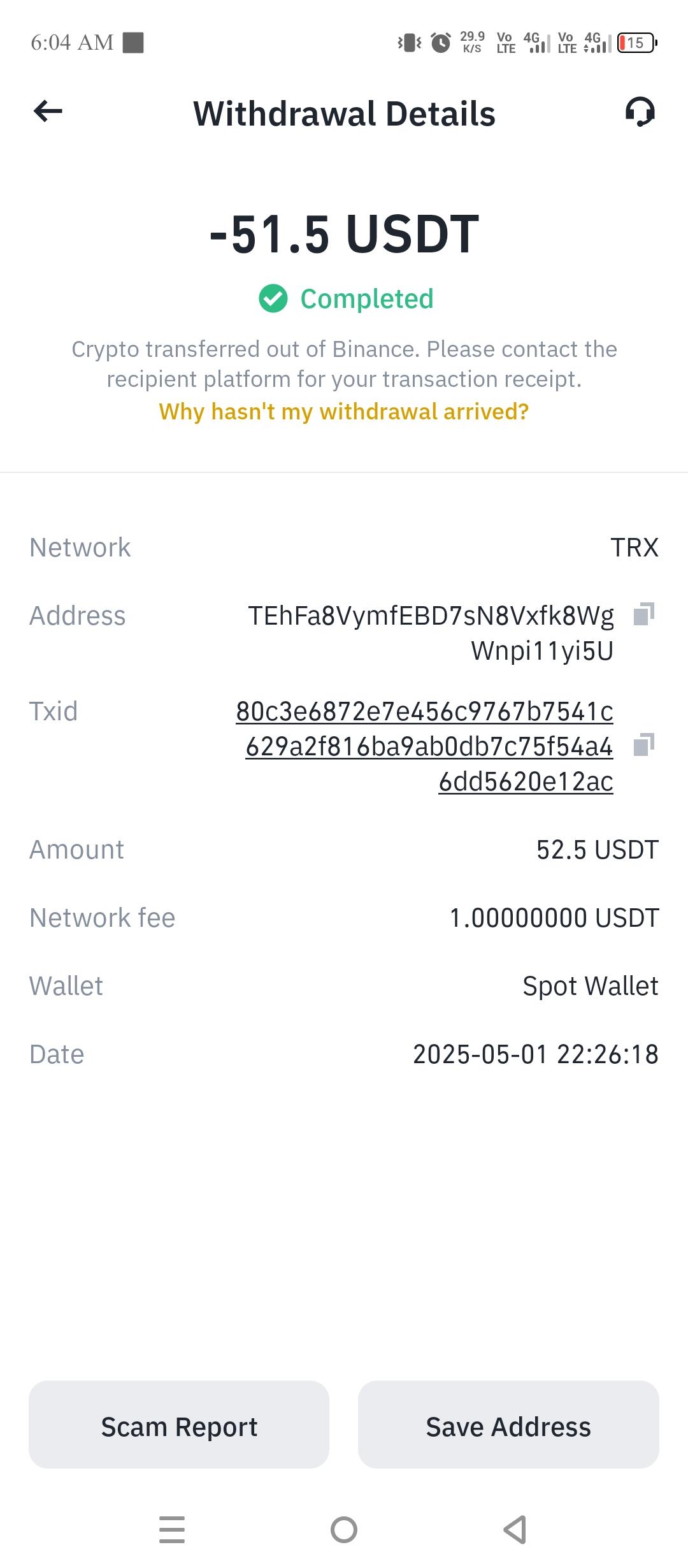Viewport: 688px width, 1568px height.
Task: Tap the Scam Report button
Action: [x=179, y=1426]
